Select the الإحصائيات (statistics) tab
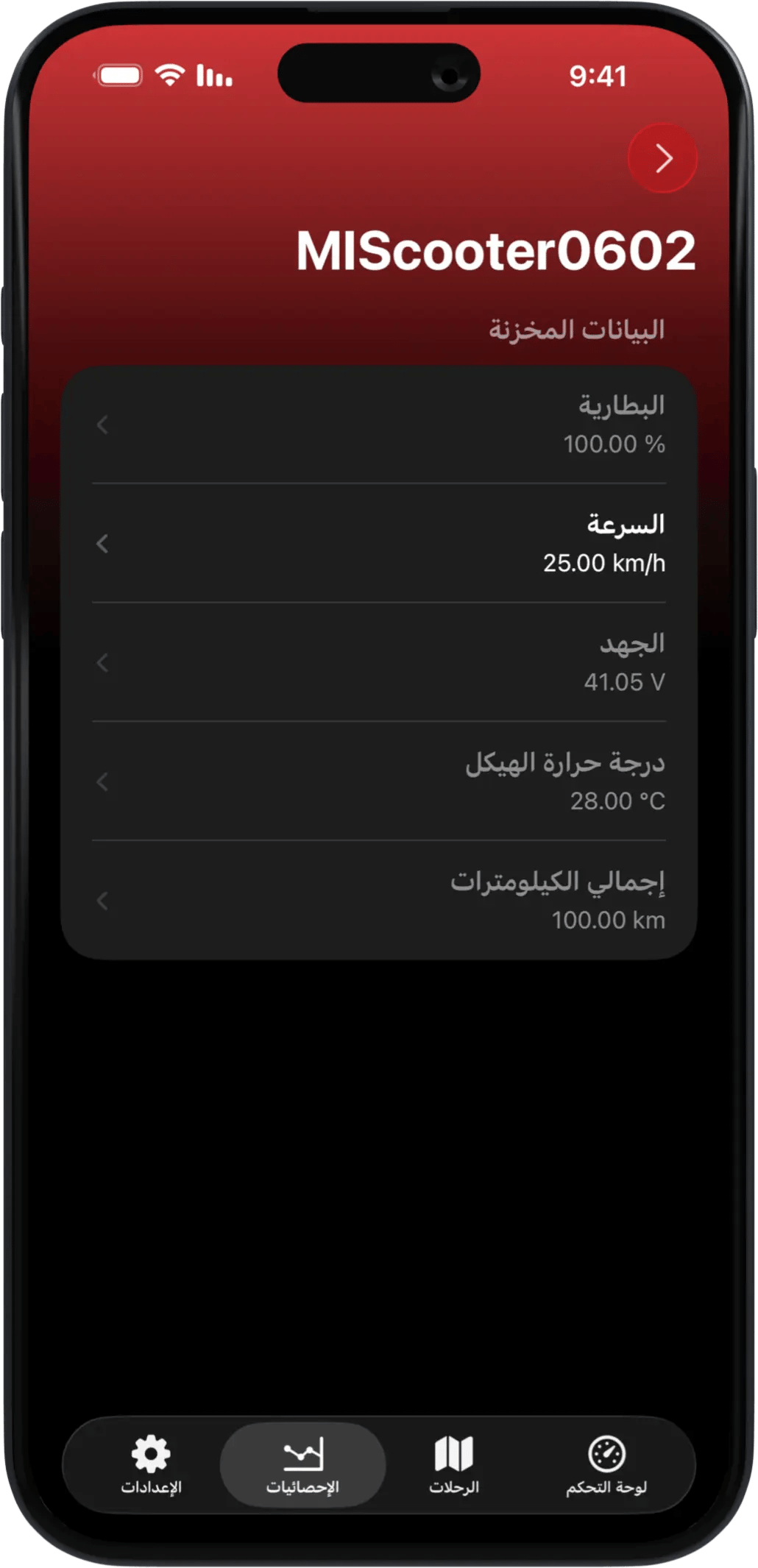758x1568 pixels. click(x=302, y=1464)
